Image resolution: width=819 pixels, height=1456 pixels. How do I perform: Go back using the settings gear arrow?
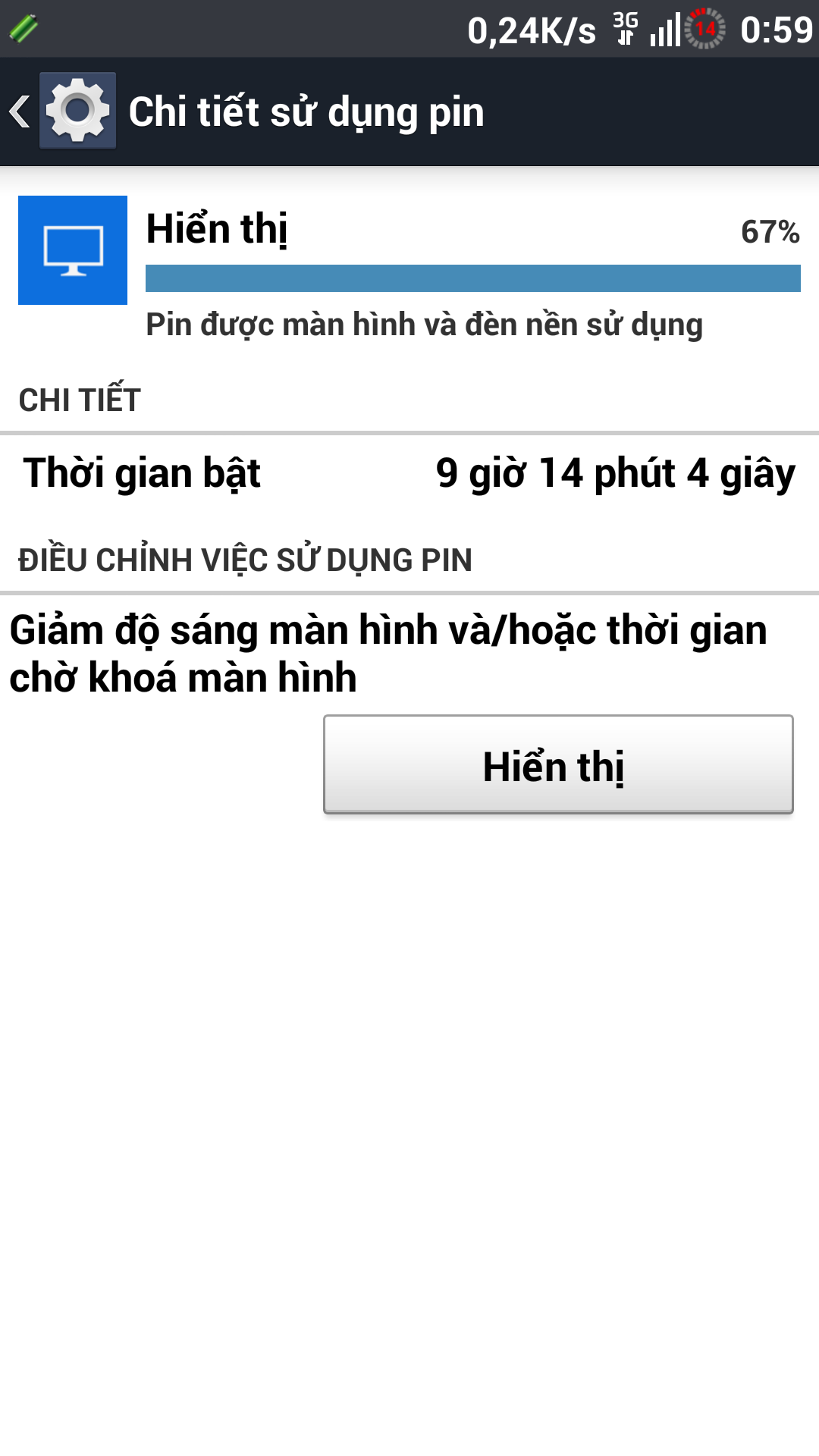coord(62,111)
